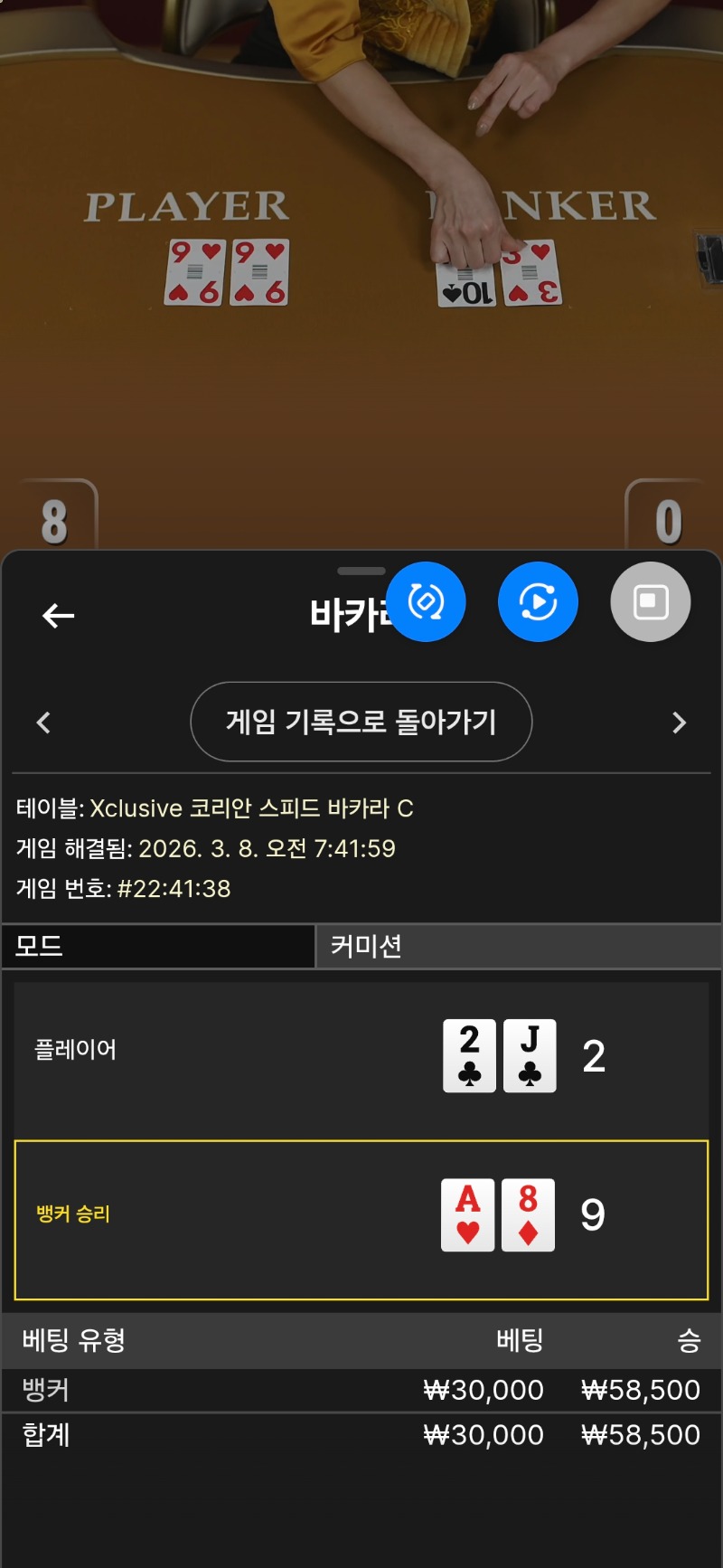Show previous game record with left chevron
The height and width of the screenshot is (1568, 723).
tap(43, 723)
